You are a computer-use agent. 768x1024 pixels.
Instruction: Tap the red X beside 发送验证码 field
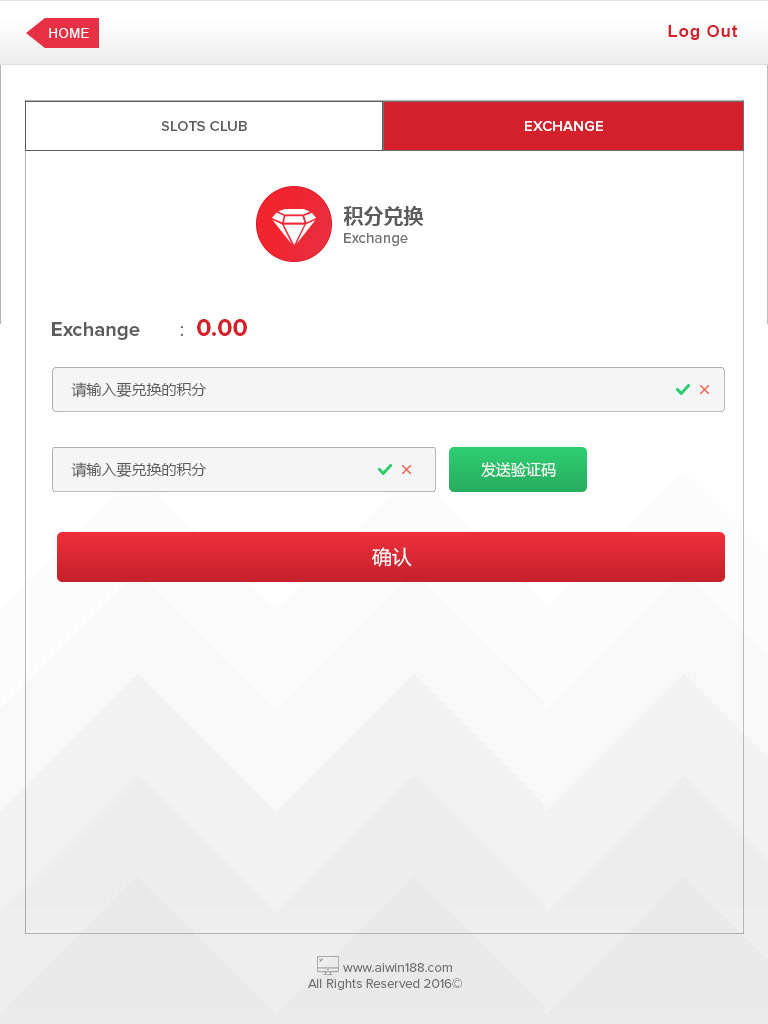coord(406,470)
